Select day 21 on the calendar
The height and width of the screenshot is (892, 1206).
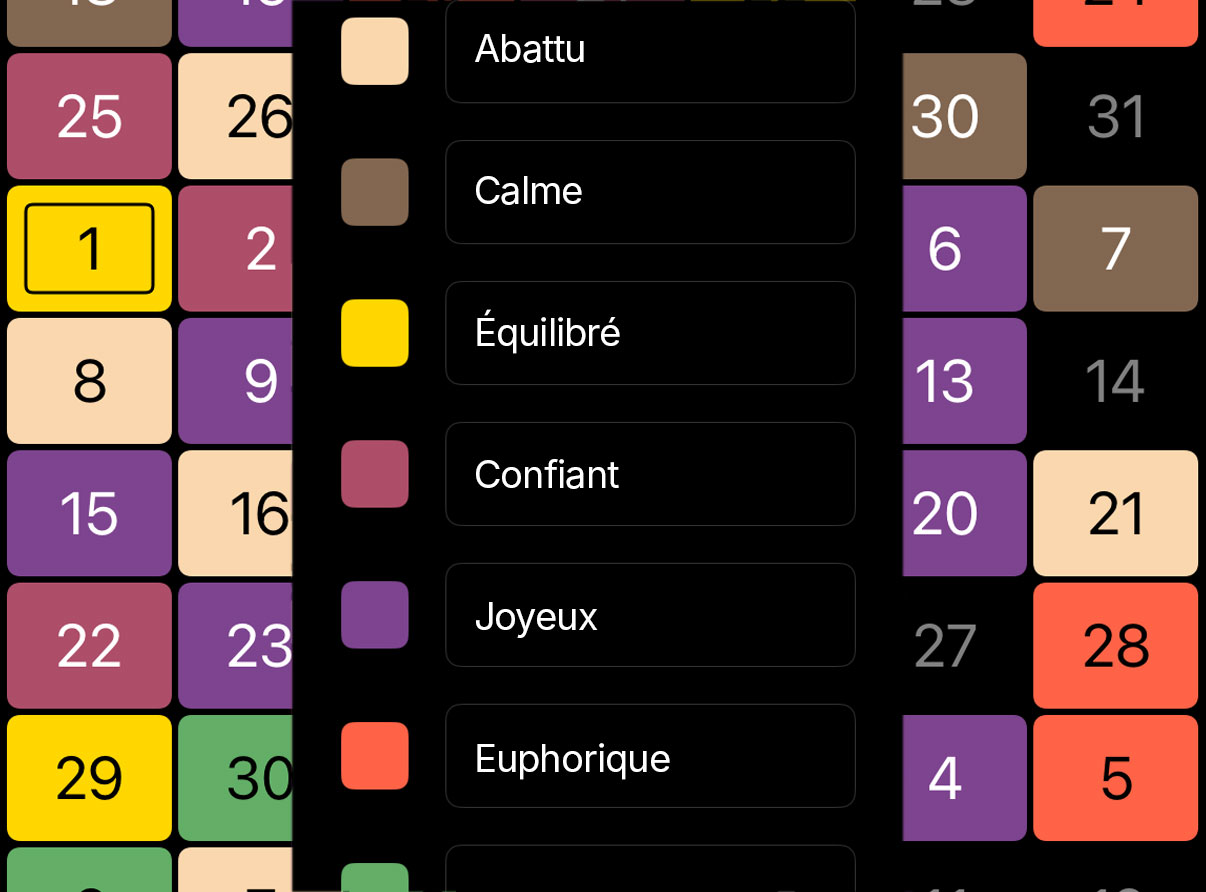[x=1115, y=513]
